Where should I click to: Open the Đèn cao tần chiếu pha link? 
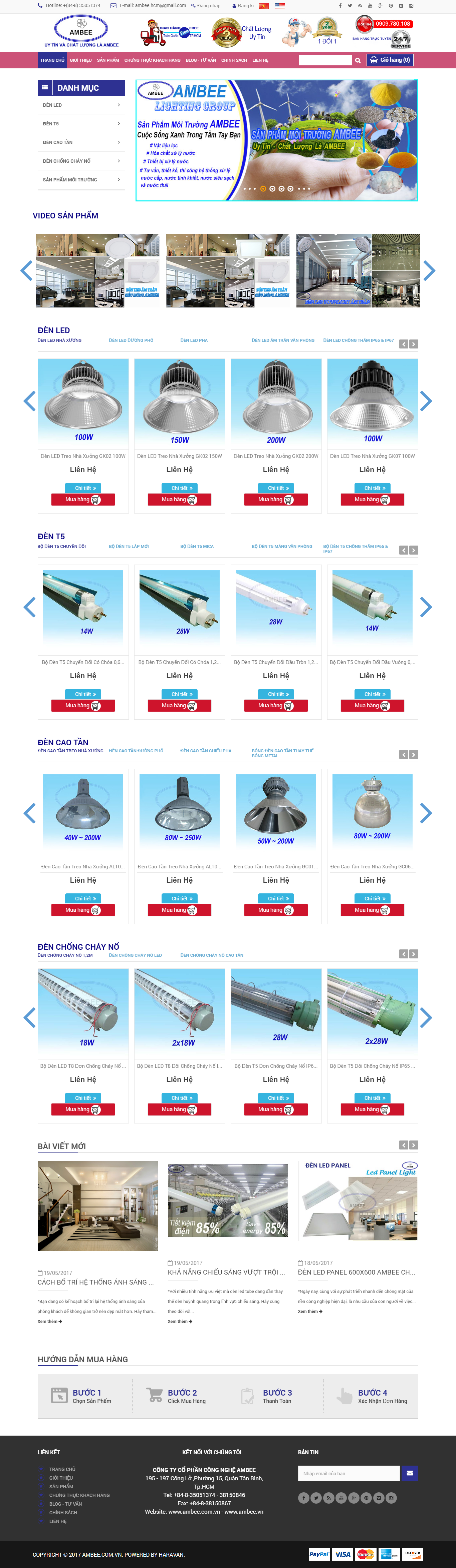pos(205,751)
